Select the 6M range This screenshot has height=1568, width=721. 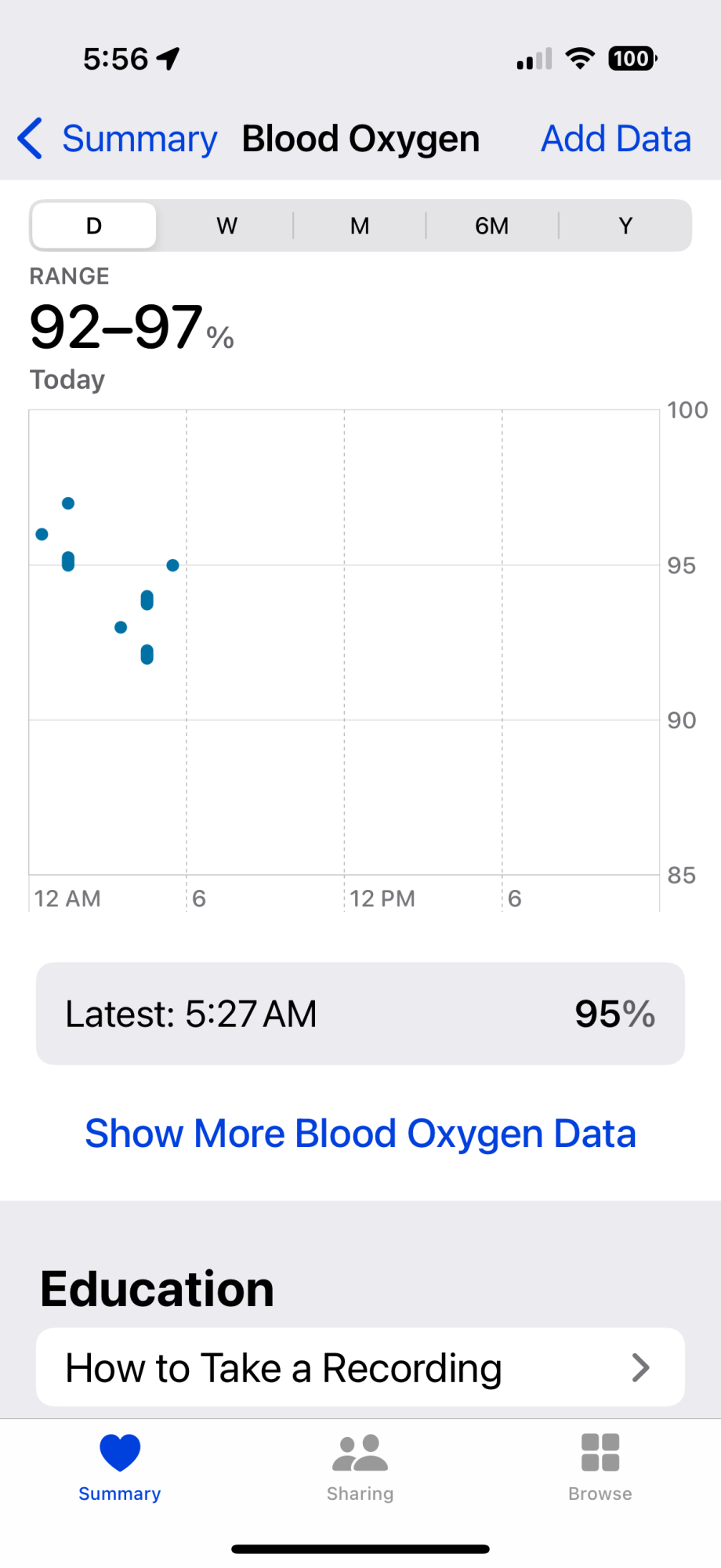click(492, 226)
